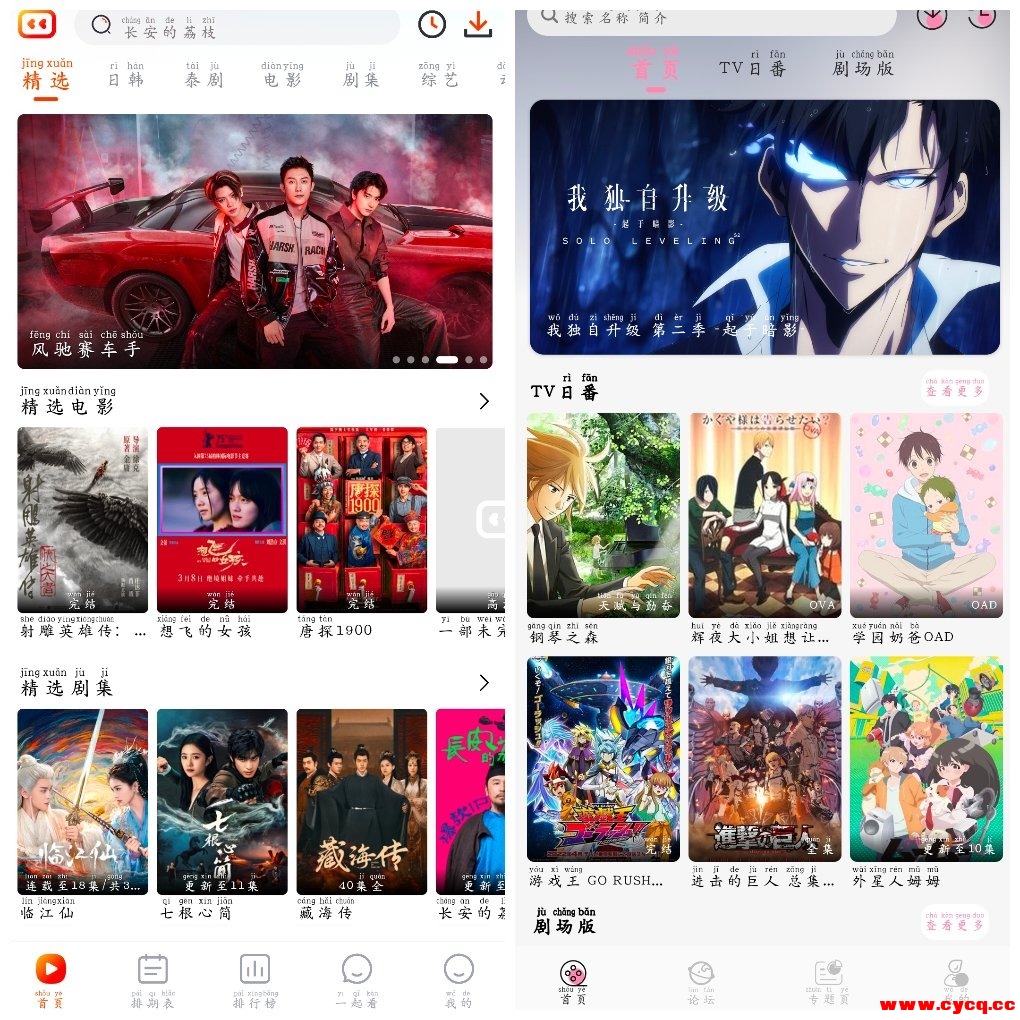Switch to the 泰剧 tab
Screen dimensions: 1020x1020
tap(204, 75)
